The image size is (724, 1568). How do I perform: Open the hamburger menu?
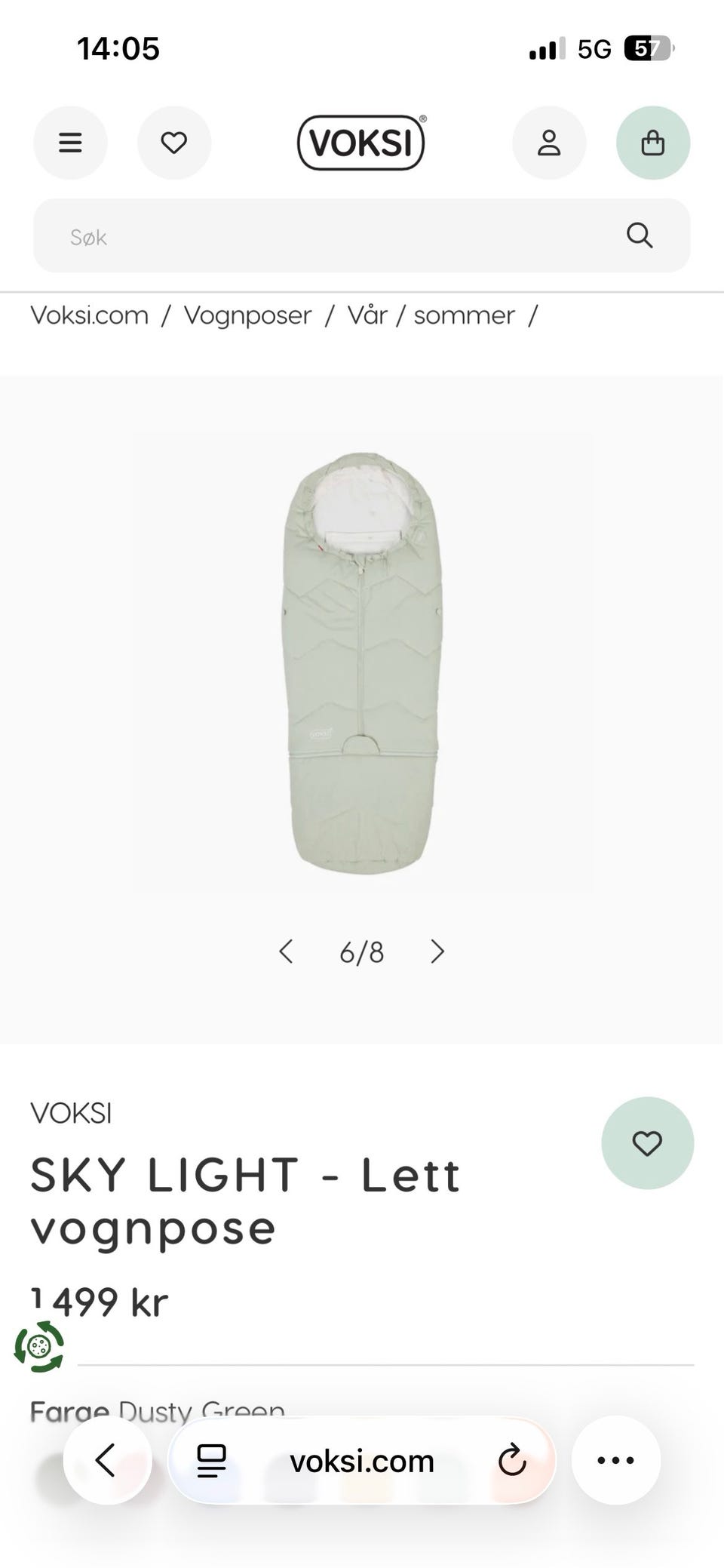70,143
